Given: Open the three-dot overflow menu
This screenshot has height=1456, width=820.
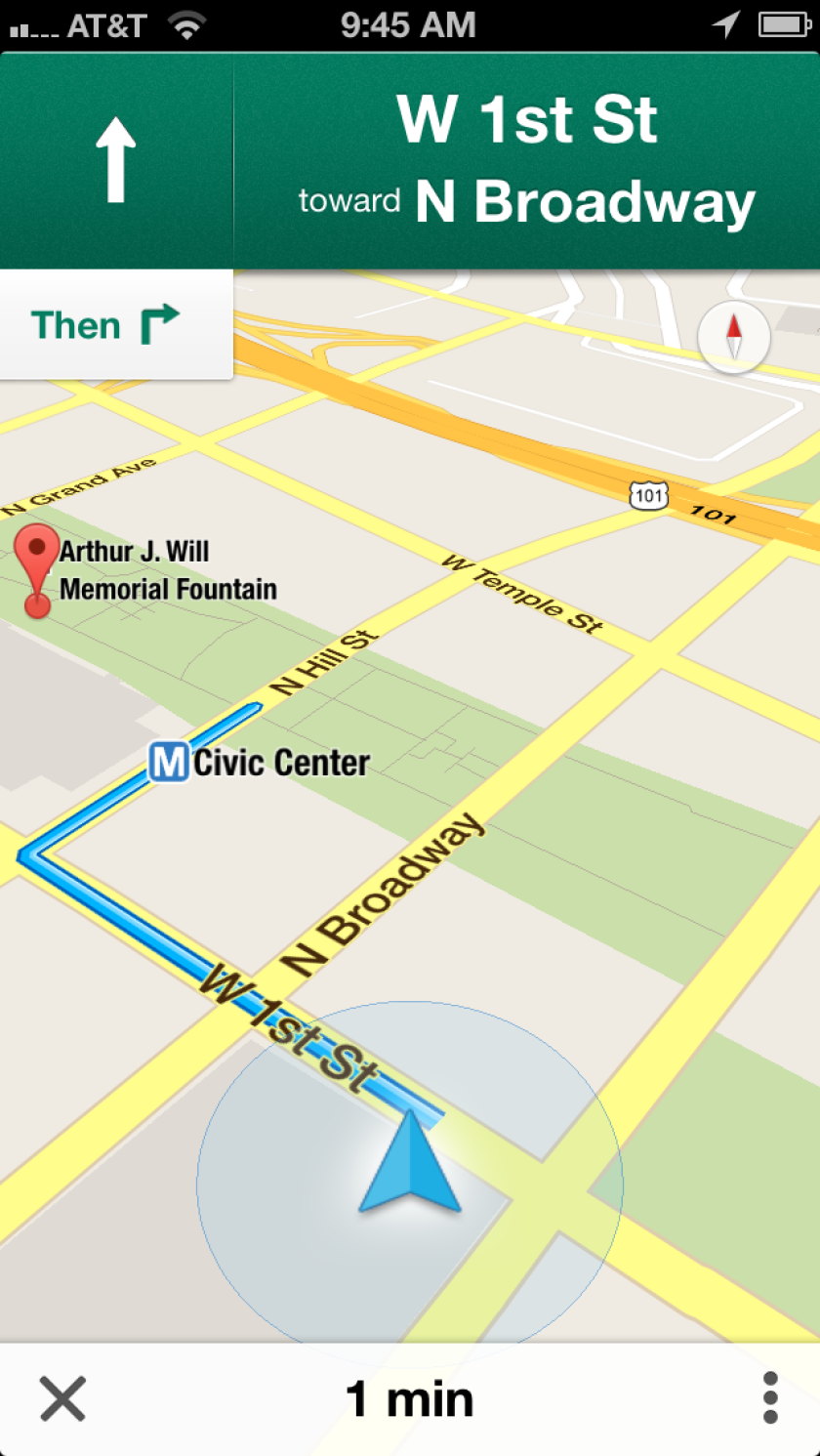Looking at the screenshot, I should tap(770, 1397).
